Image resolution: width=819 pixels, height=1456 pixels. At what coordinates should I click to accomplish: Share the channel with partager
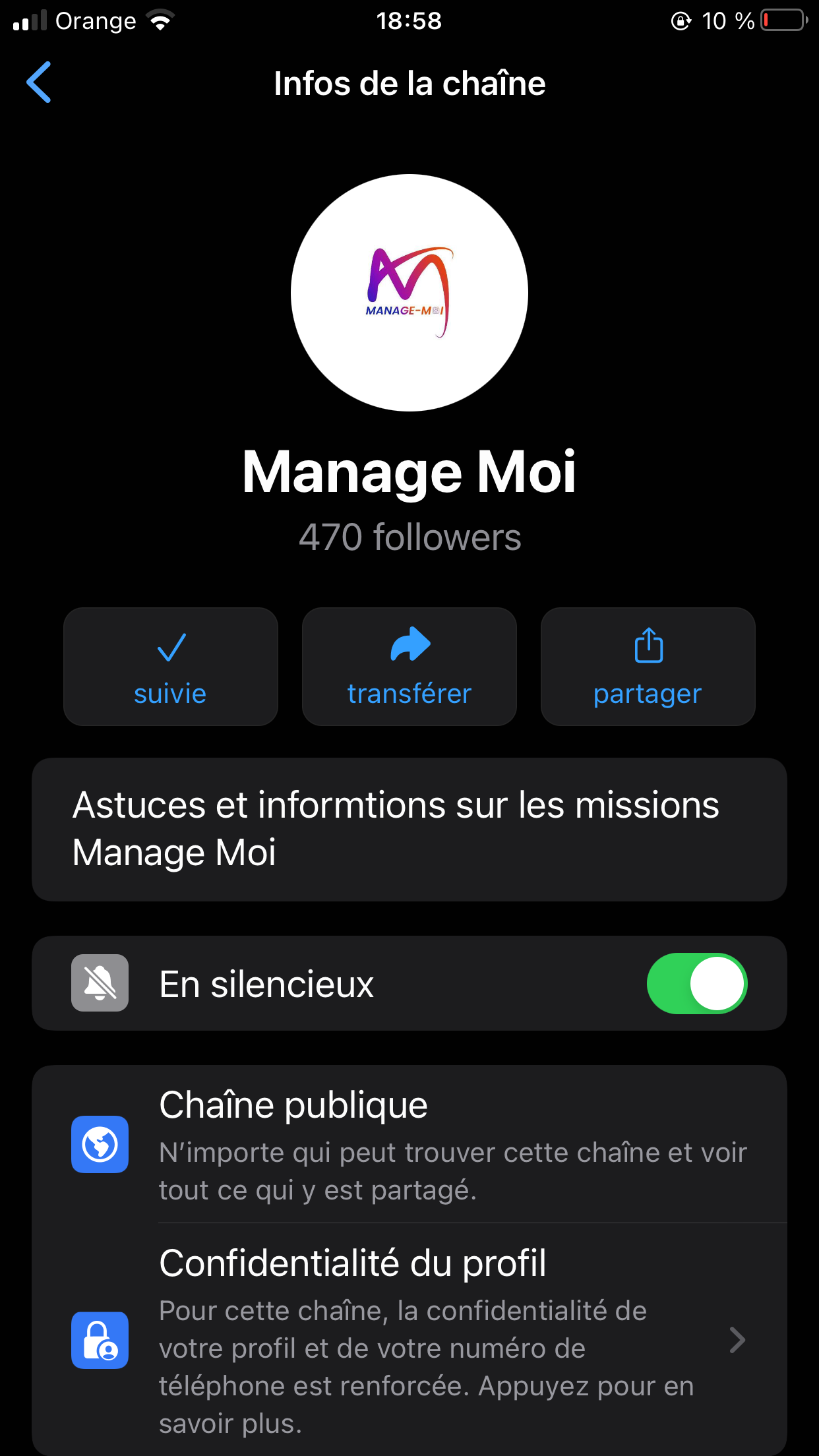(648, 667)
